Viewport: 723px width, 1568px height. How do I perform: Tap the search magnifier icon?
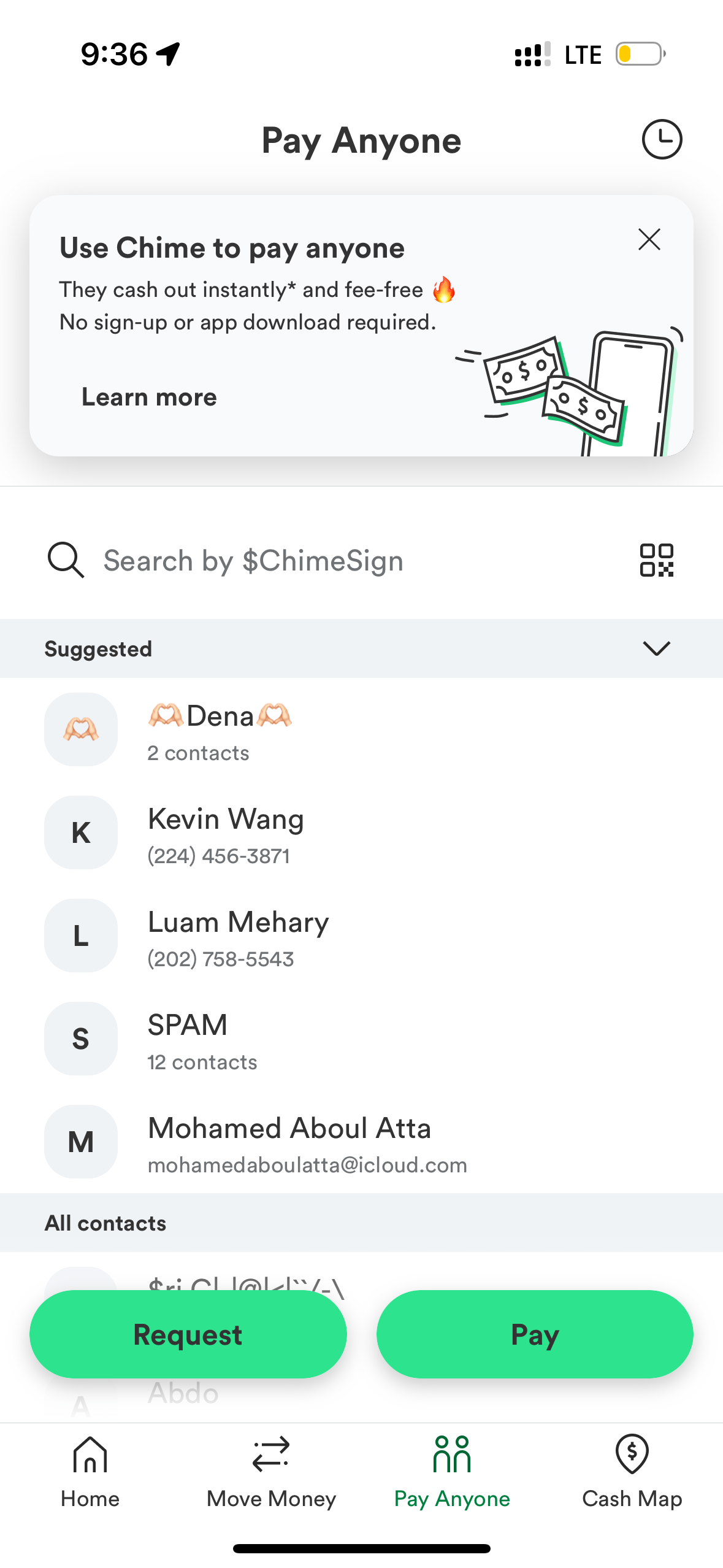pyautogui.click(x=64, y=560)
